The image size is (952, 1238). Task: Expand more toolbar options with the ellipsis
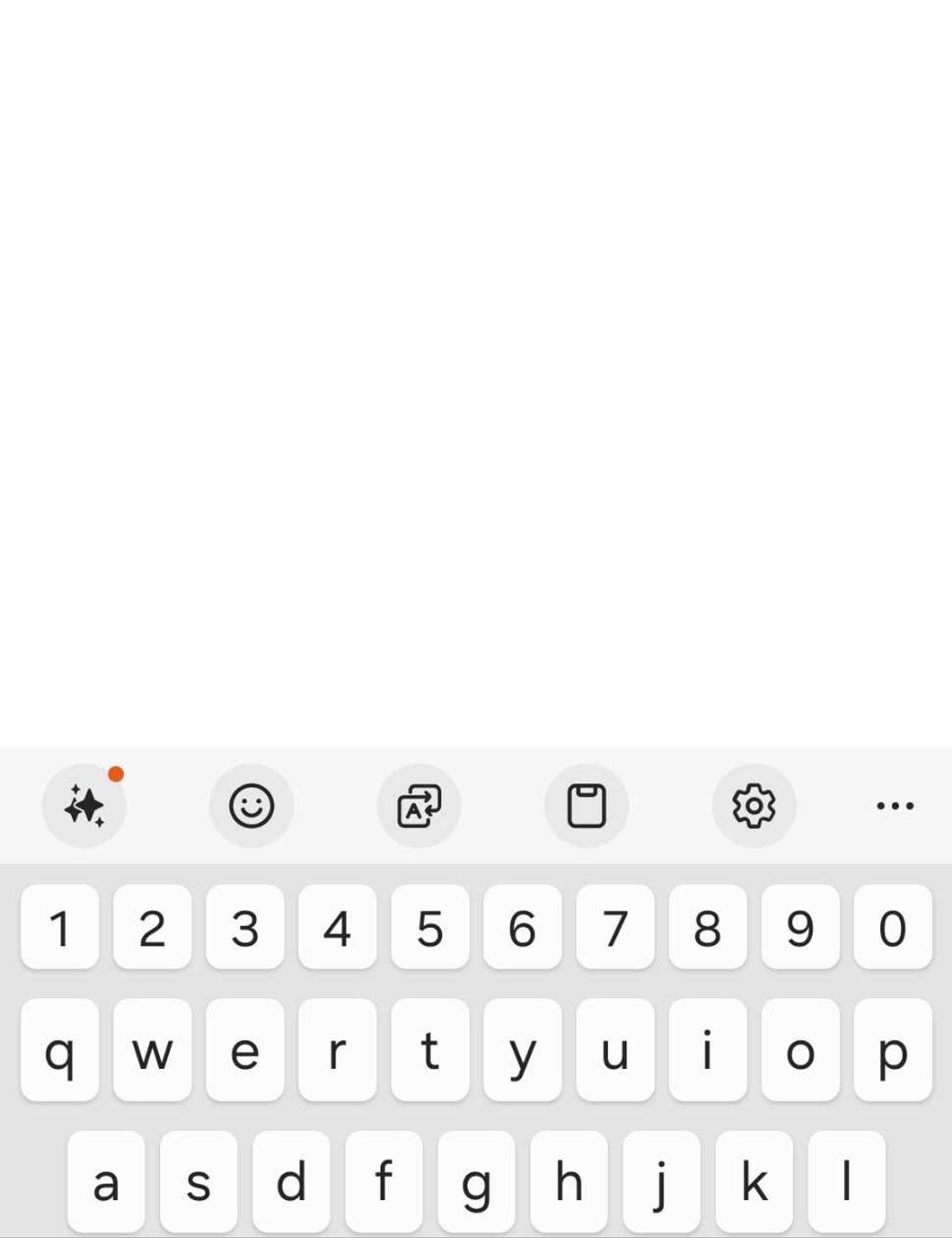[x=895, y=806]
